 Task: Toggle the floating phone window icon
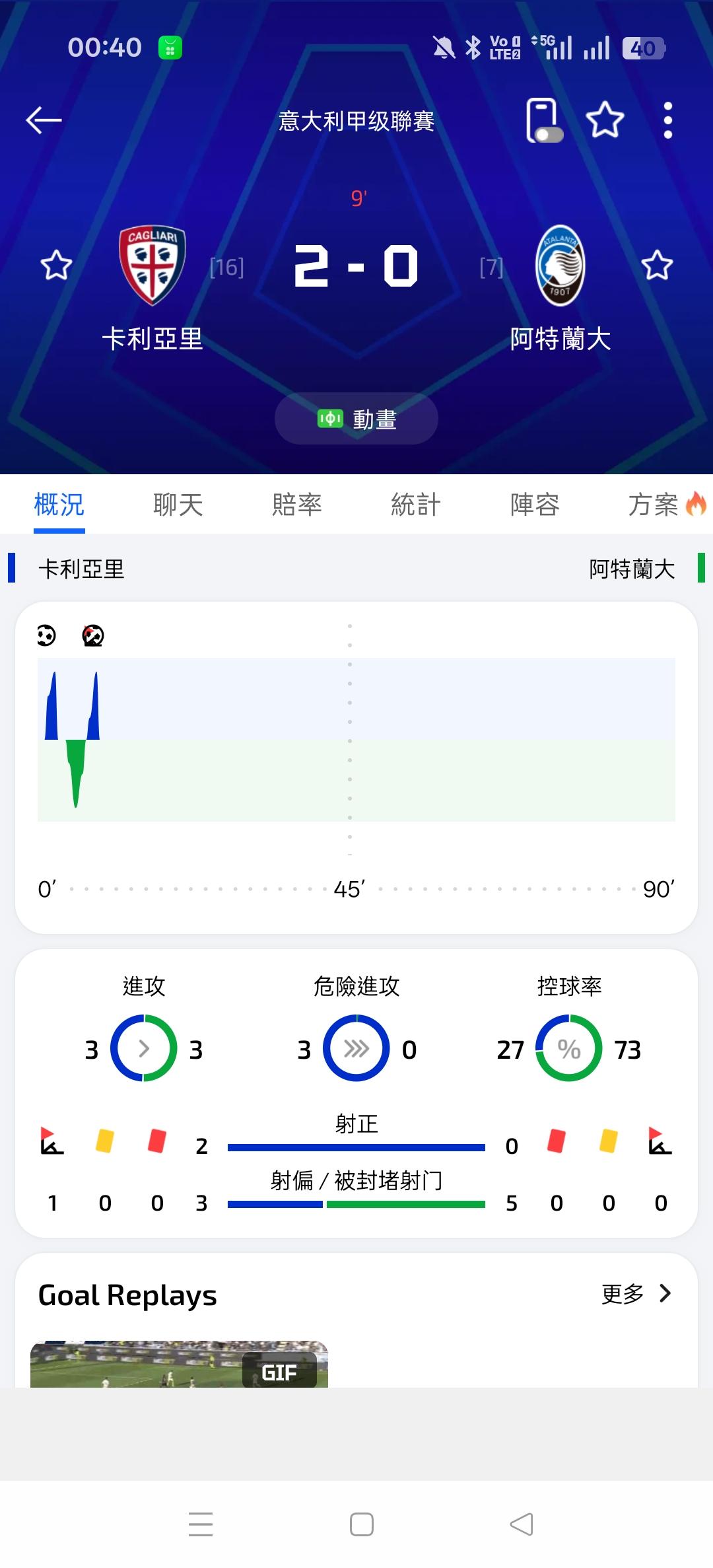point(544,120)
